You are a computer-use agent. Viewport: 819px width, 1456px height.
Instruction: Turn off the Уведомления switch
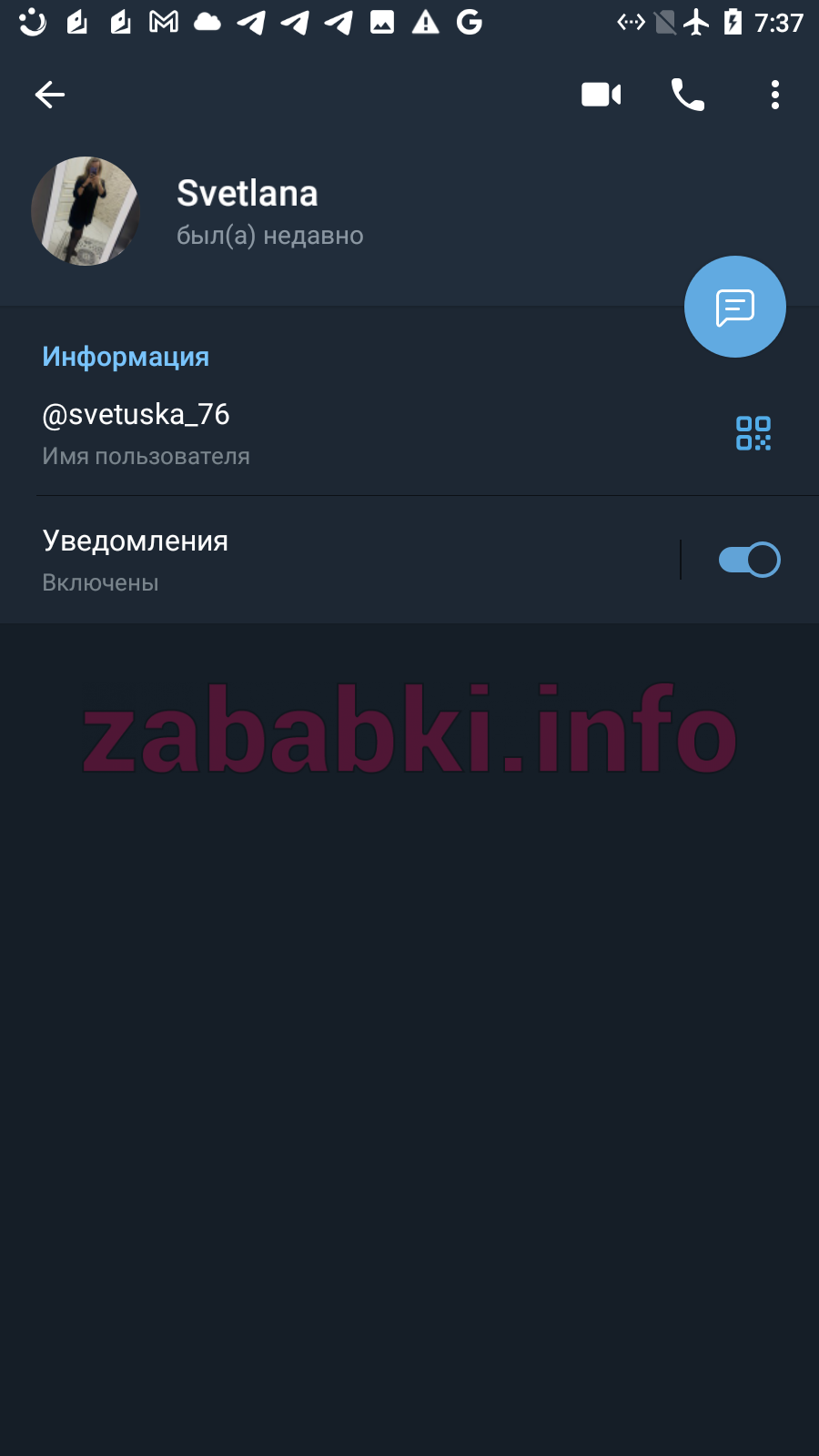click(x=749, y=560)
